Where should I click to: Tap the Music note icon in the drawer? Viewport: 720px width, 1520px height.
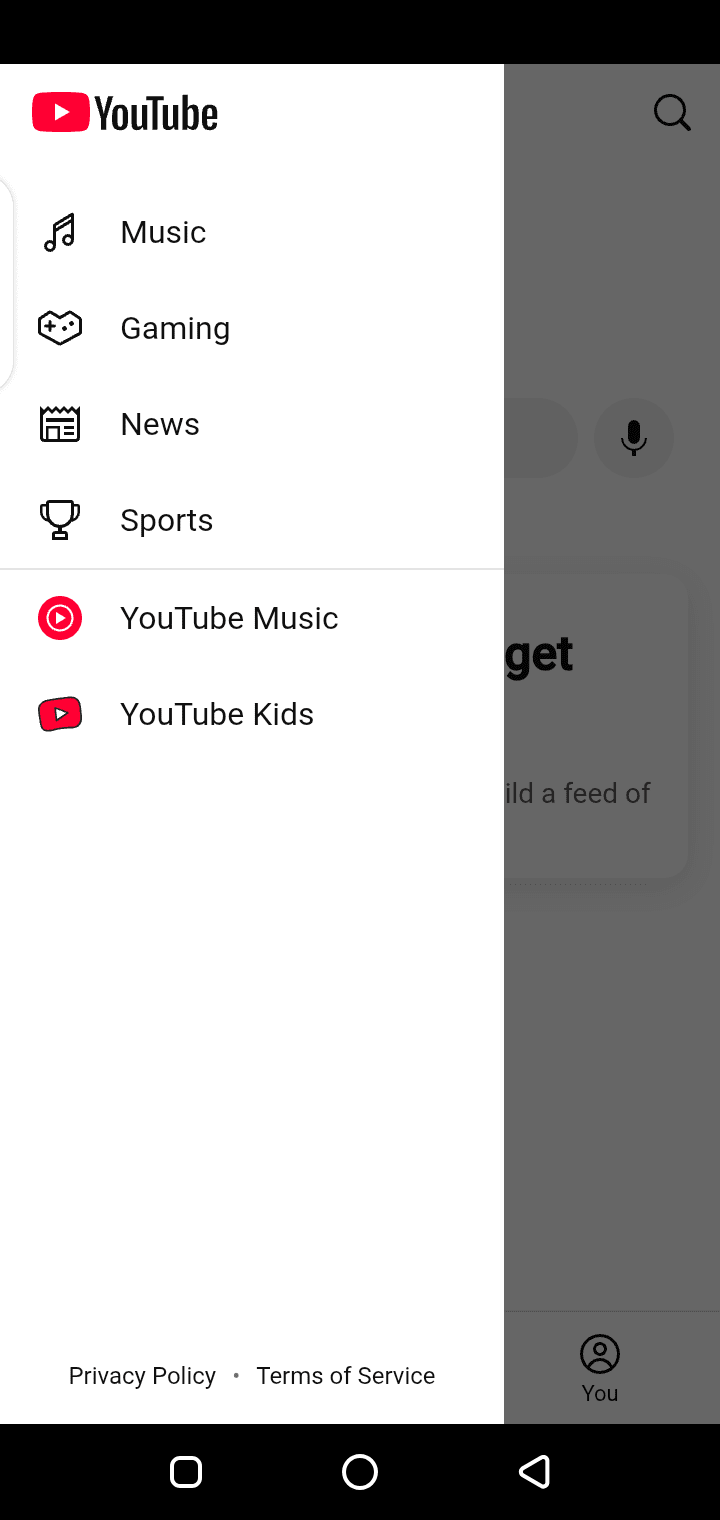click(60, 231)
